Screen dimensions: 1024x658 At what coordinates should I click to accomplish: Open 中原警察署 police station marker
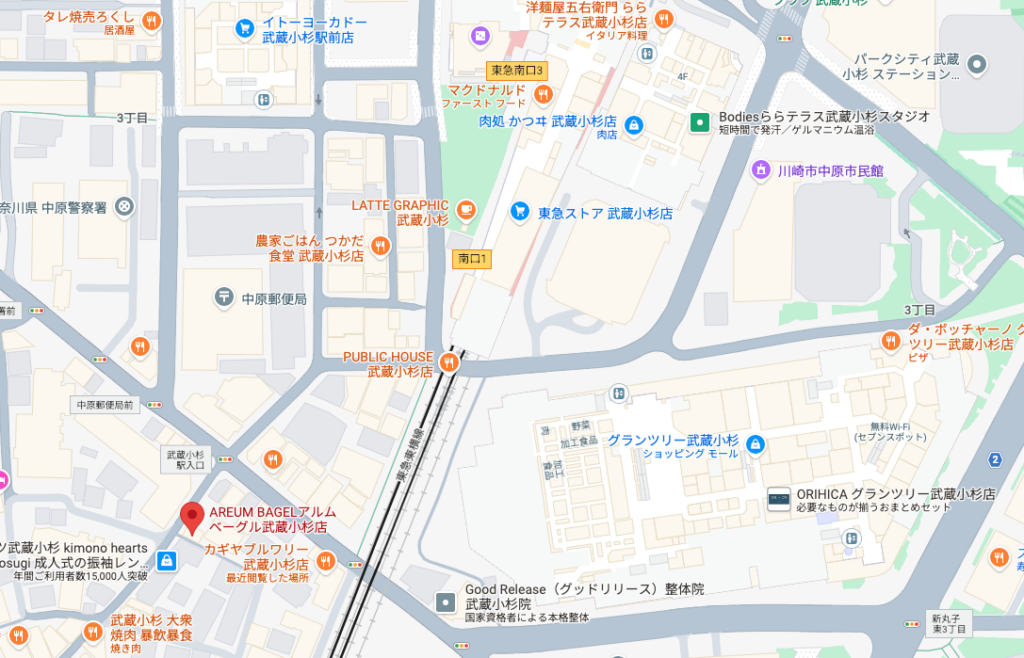coord(124,207)
